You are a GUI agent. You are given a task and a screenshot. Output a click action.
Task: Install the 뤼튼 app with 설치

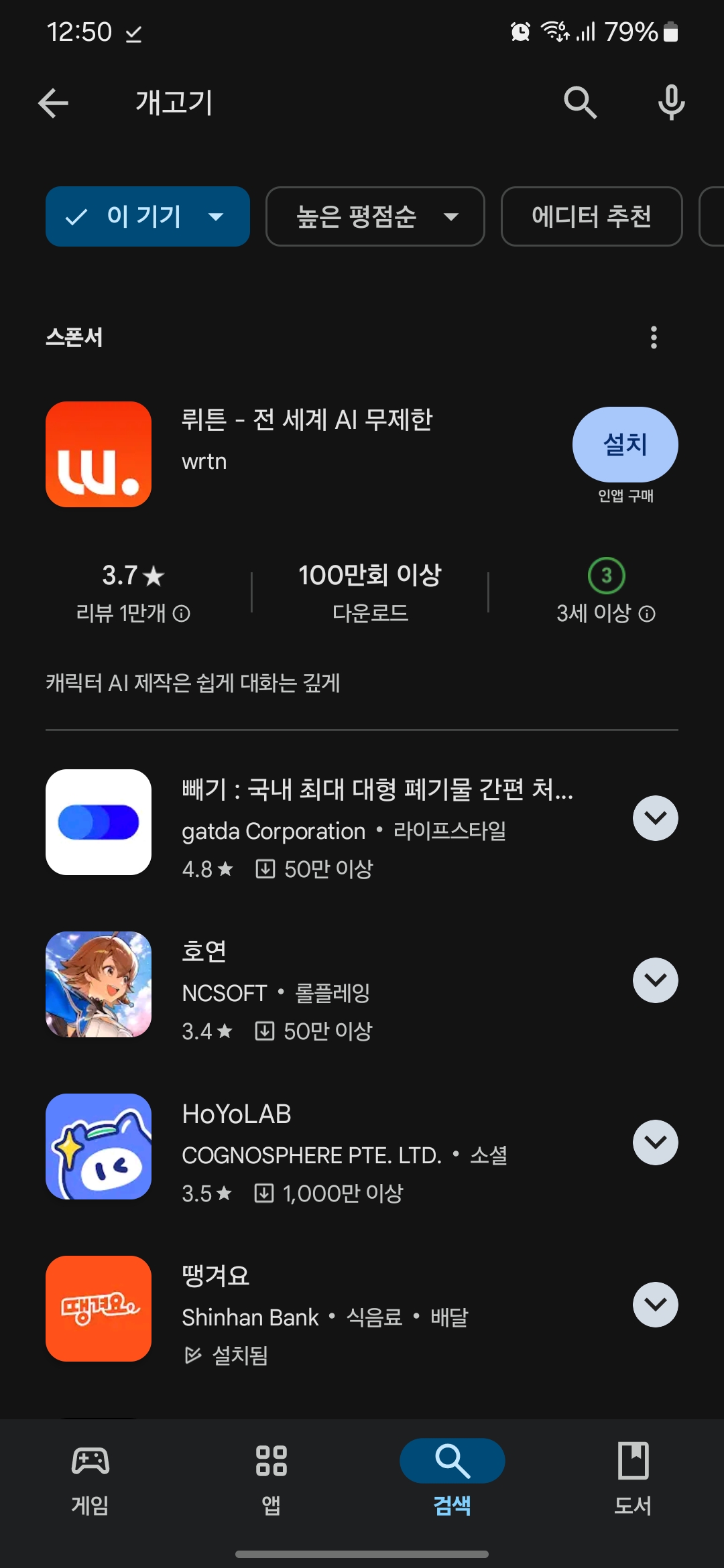(625, 444)
